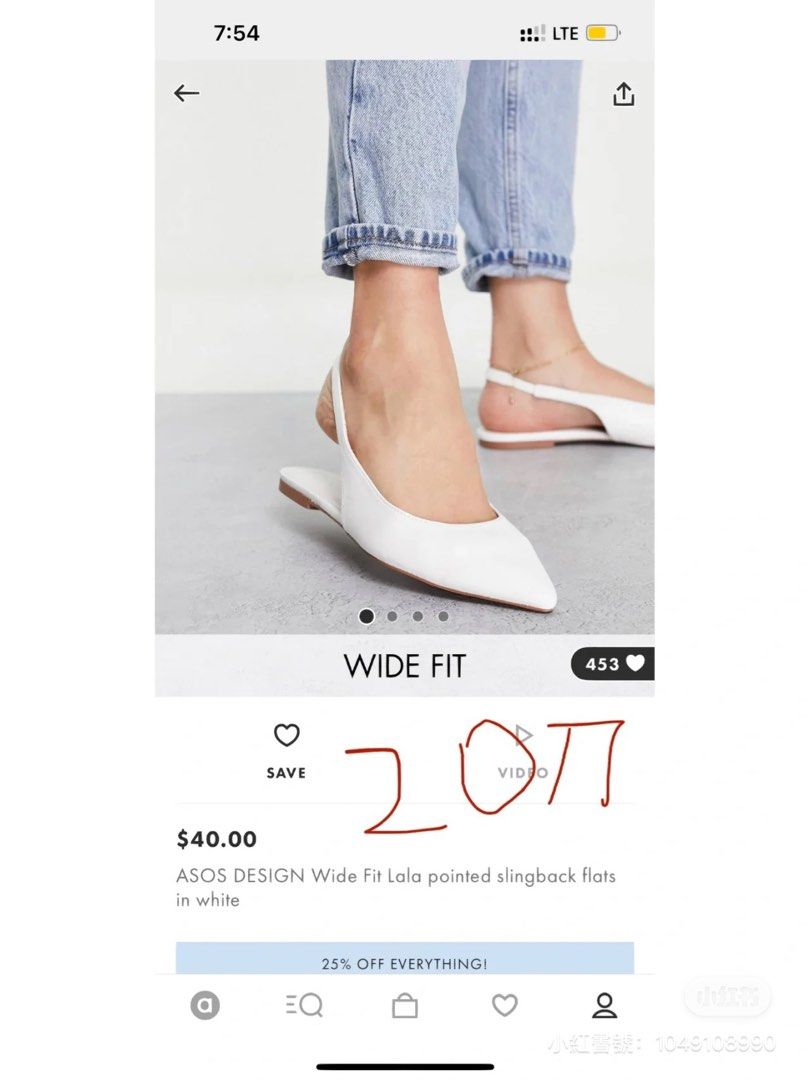Play the product video
The width and height of the screenshot is (810, 1080).
pos(523,748)
